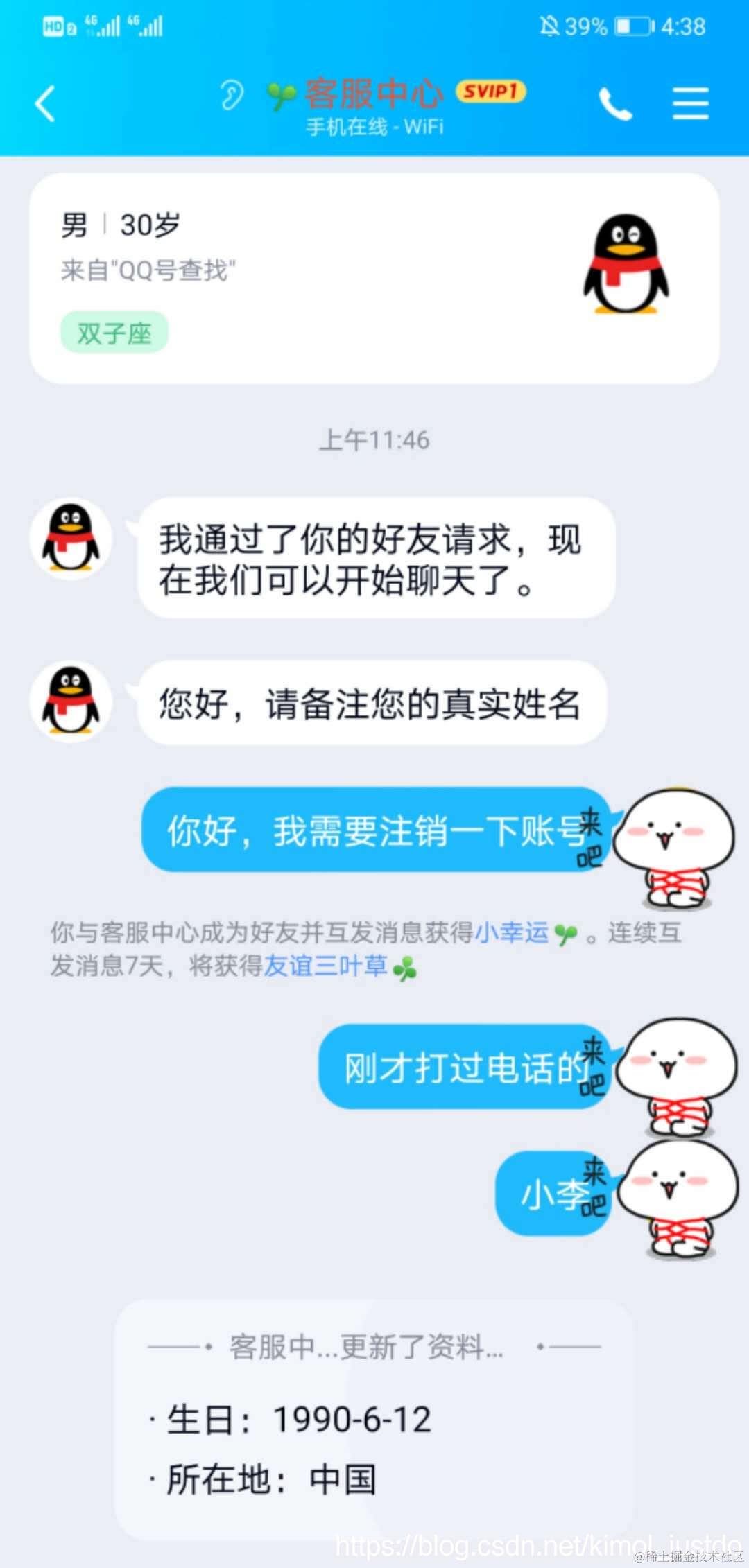Start a voice call with 客服中心
Viewport: 749px width, 1568px height.
(616, 104)
